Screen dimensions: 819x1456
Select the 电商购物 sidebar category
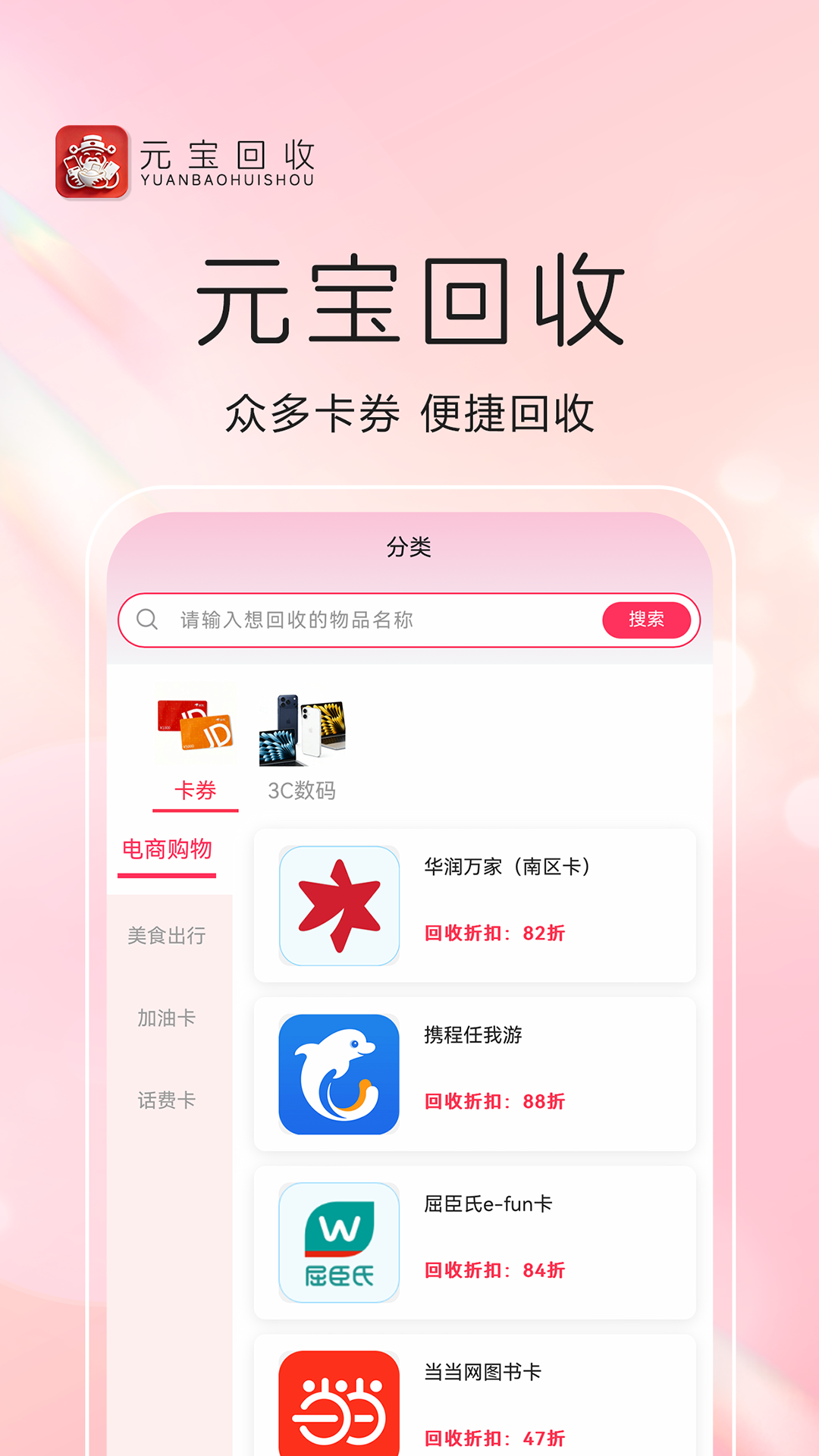click(167, 850)
